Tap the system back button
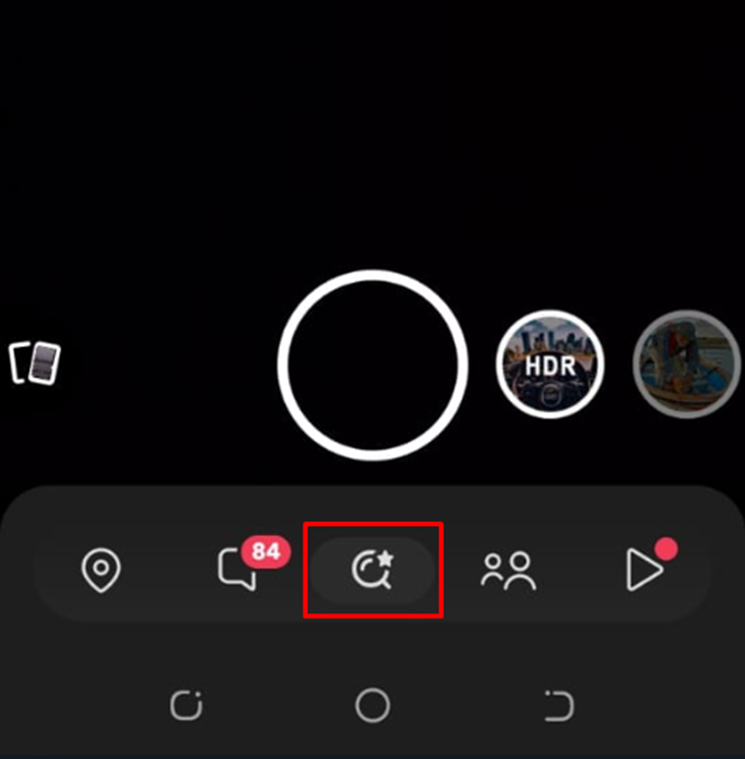This screenshot has height=759, width=745. tap(558, 706)
